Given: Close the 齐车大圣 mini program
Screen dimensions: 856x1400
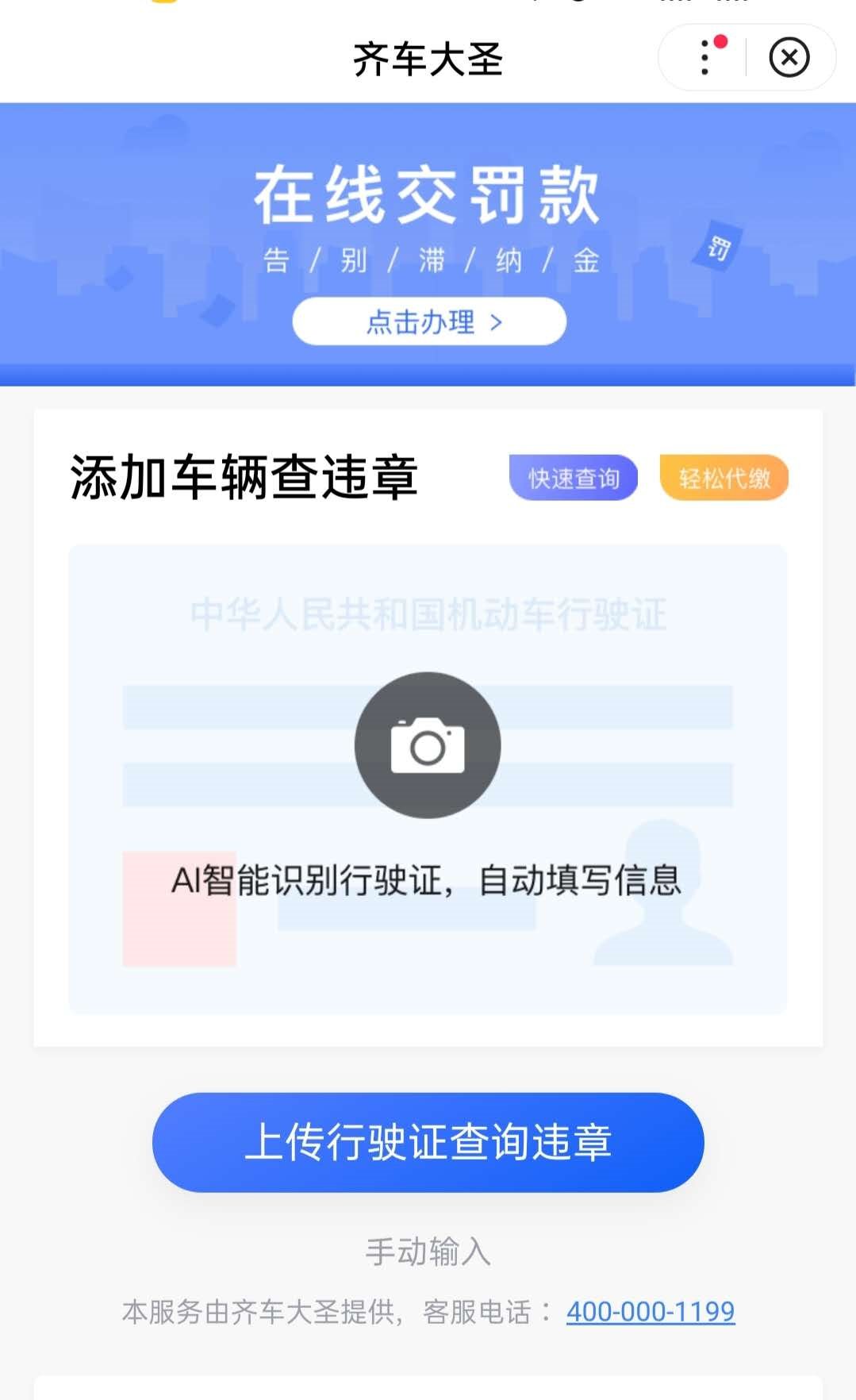Looking at the screenshot, I should tap(789, 58).
